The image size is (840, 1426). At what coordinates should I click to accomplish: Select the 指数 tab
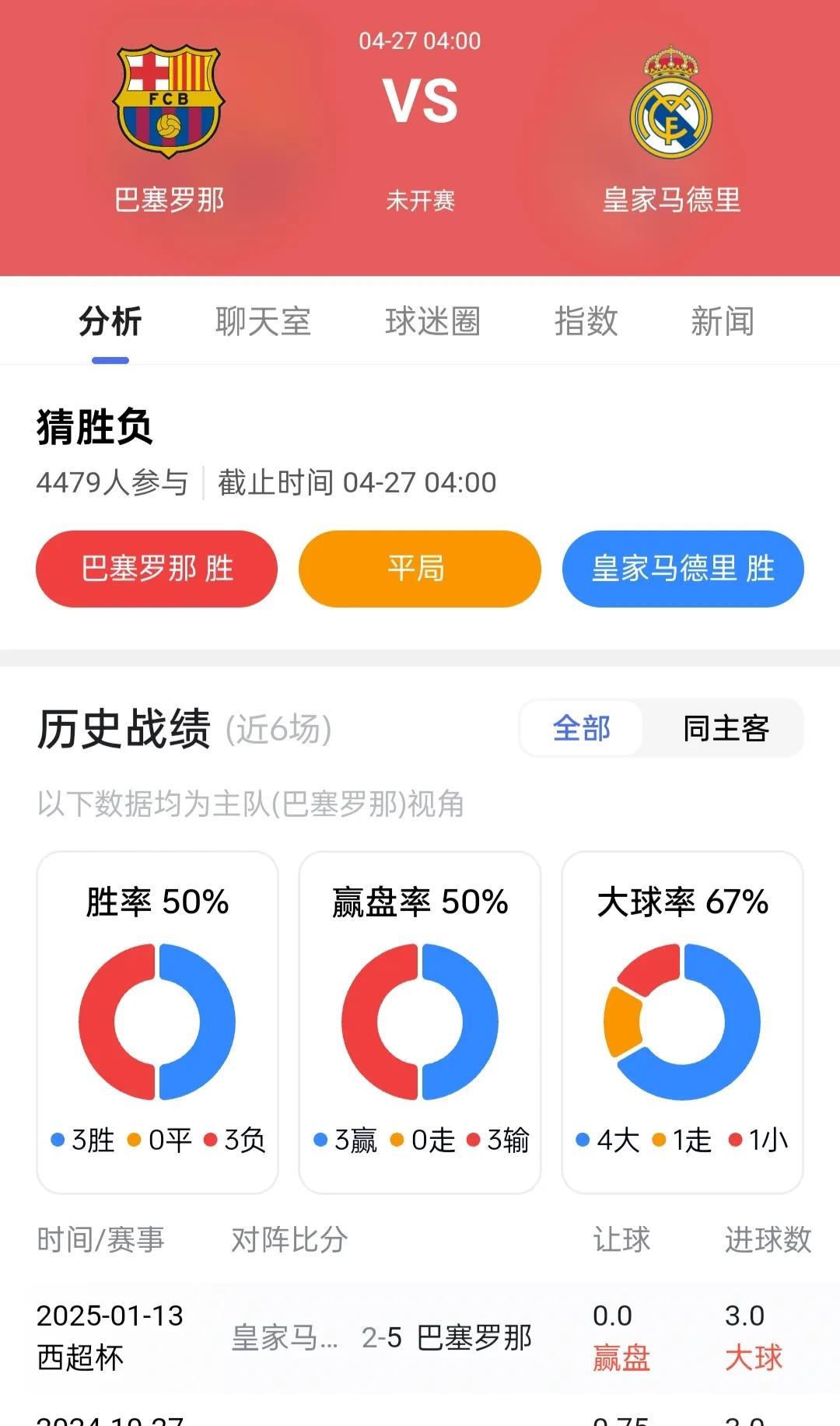click(586, 321)
